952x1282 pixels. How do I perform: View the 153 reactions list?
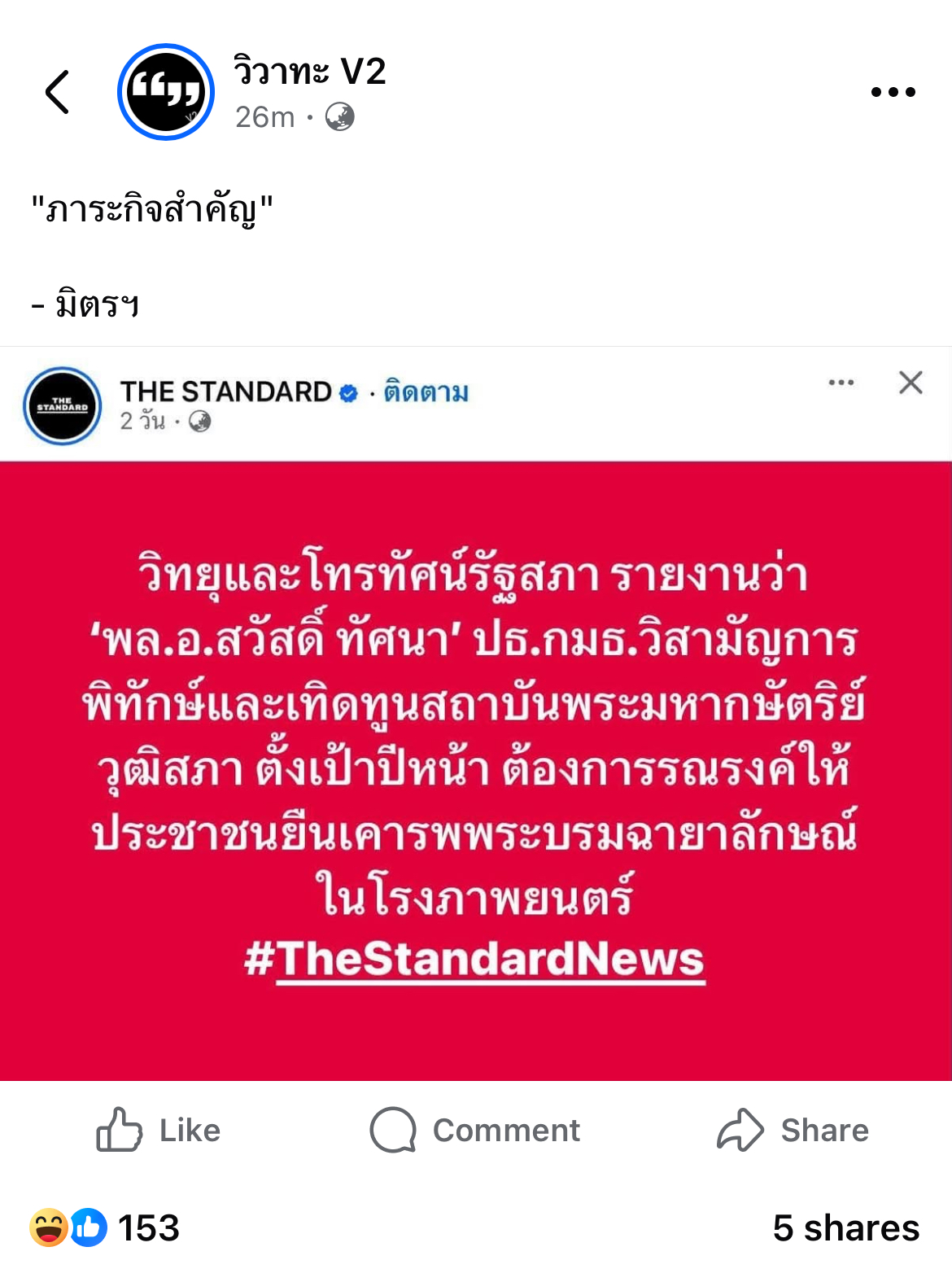point(106,1227)
